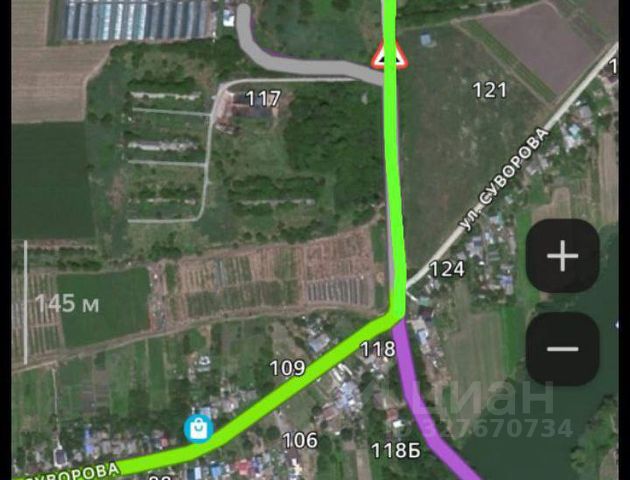Zoom in on the map
The height and width of the screenshot is (480, 630).
(563, 257)
